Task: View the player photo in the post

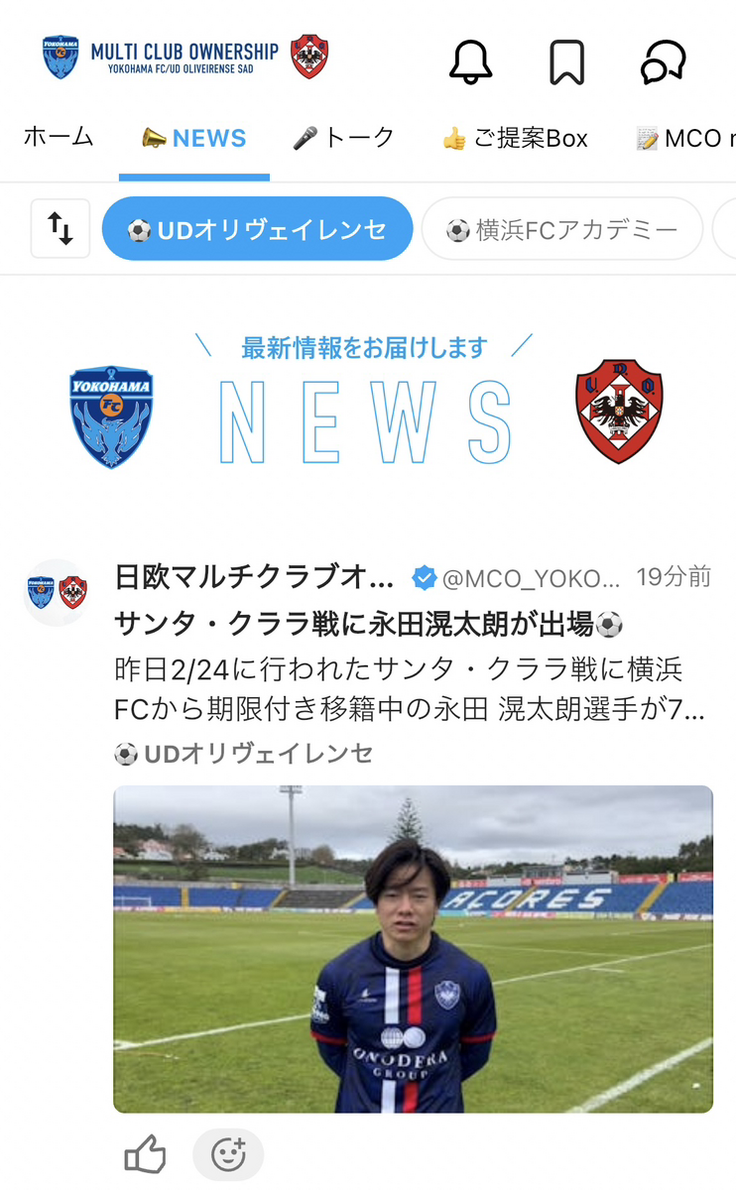Action: [412, 949]
